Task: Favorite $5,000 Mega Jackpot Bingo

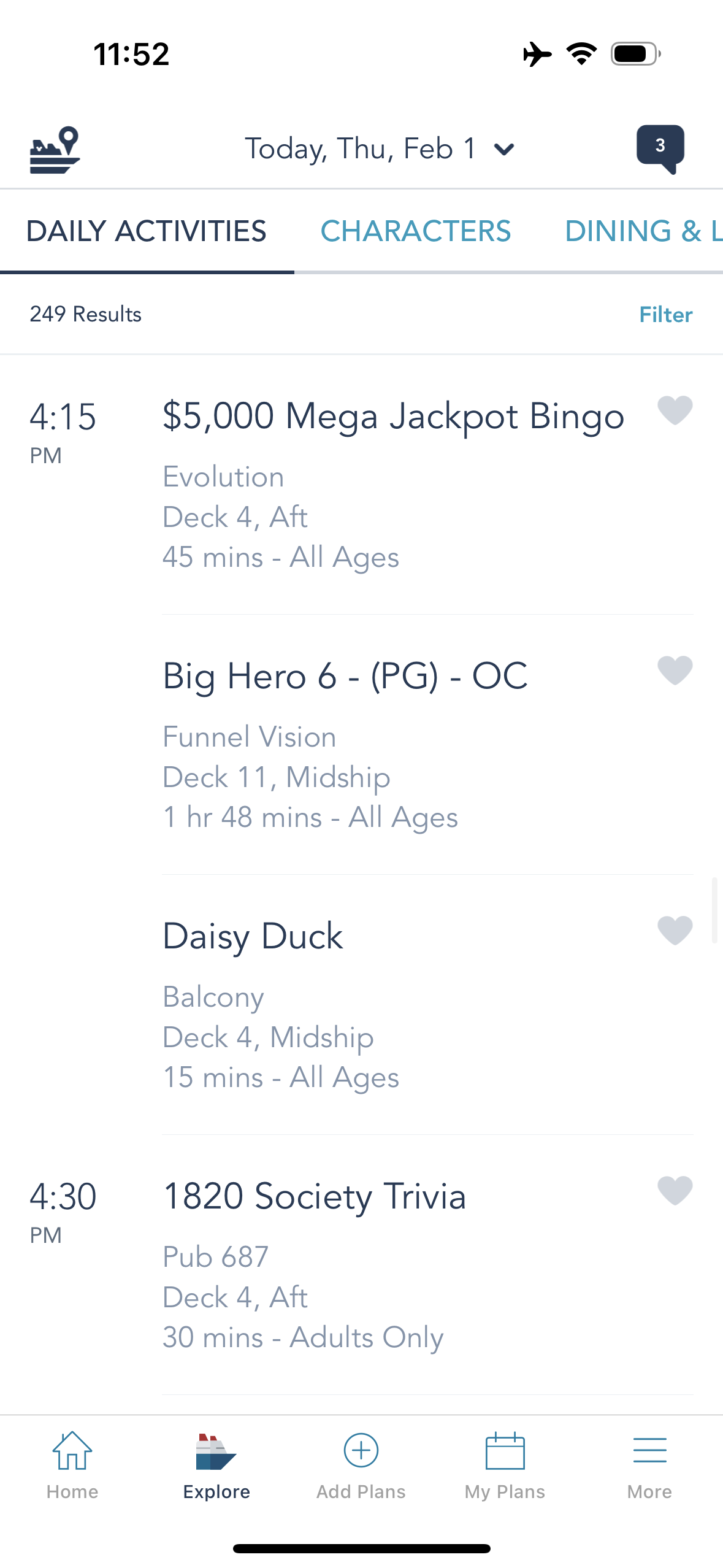Action: pyautogui.click(x=675, y=410)
